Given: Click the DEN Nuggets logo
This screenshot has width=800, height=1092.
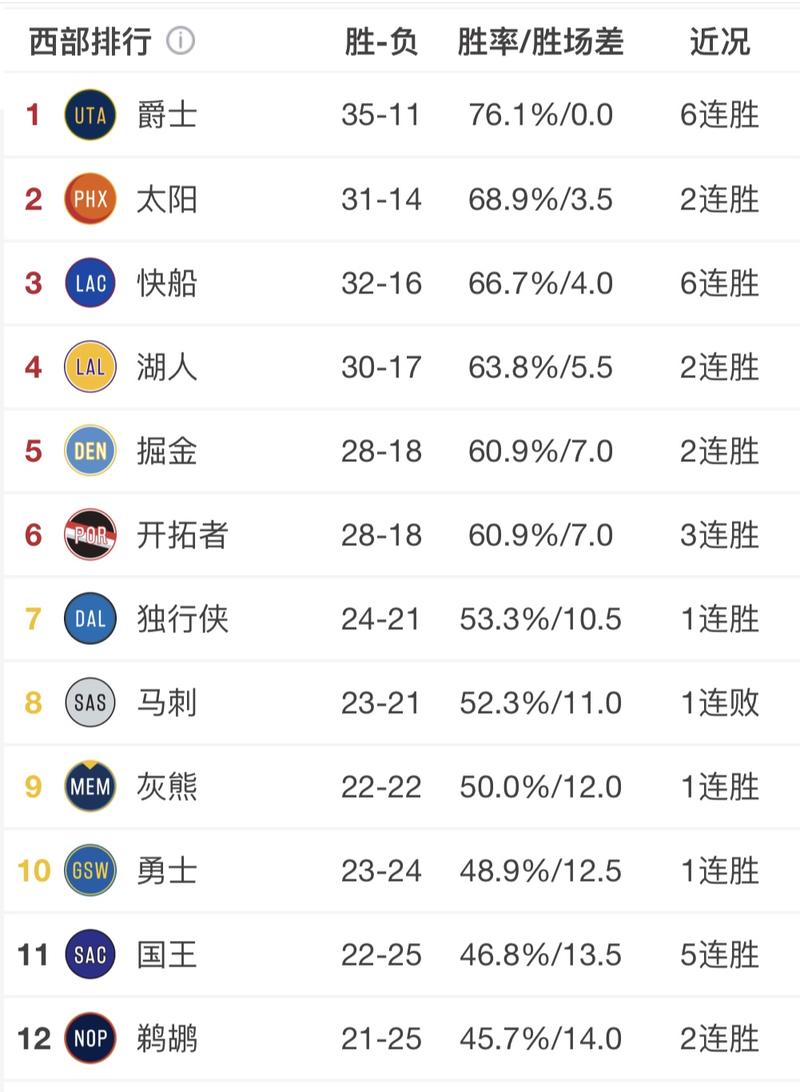Looking at the screenshot, I should click(90, 452).
